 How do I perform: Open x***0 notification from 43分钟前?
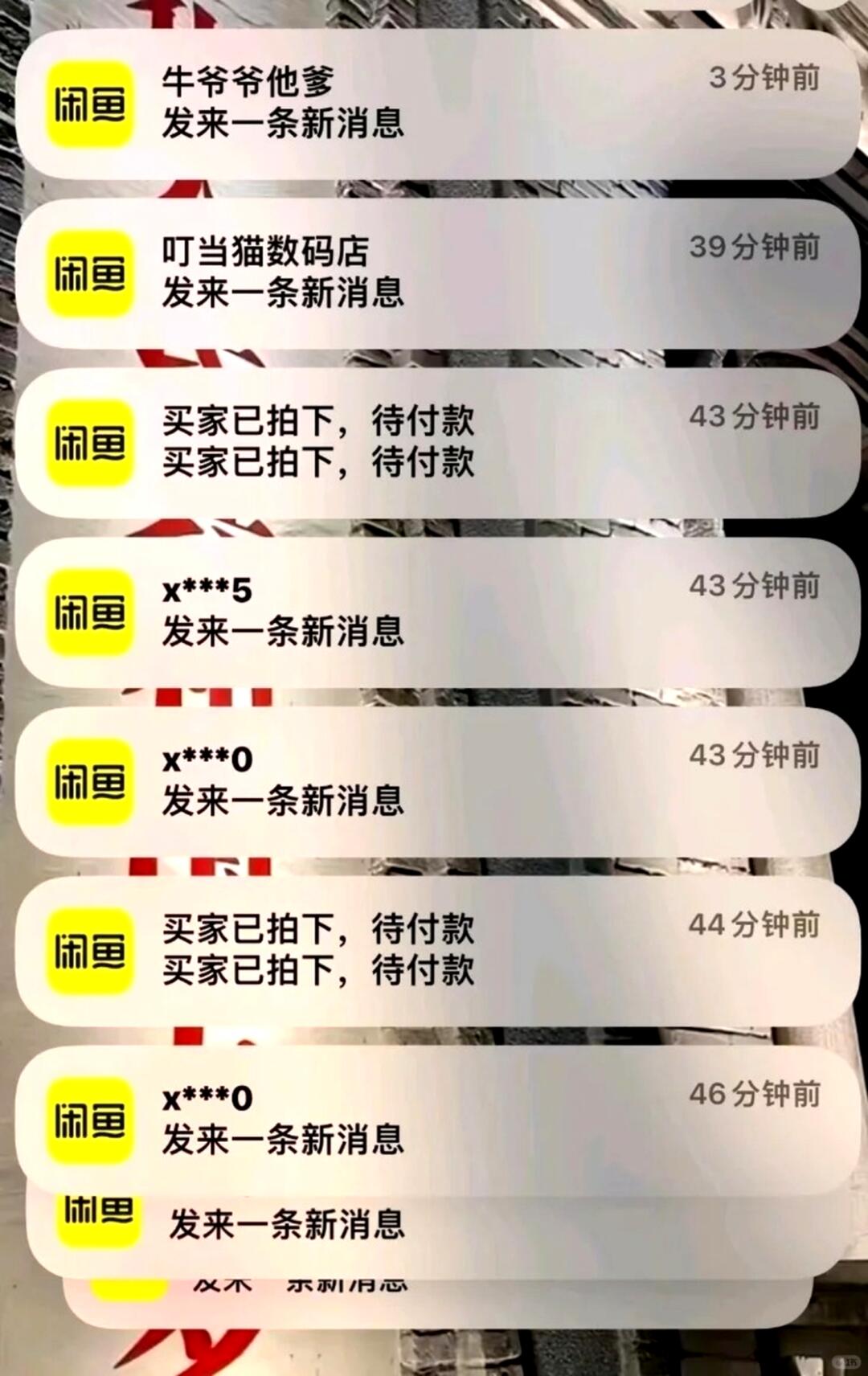click(434, 781)
